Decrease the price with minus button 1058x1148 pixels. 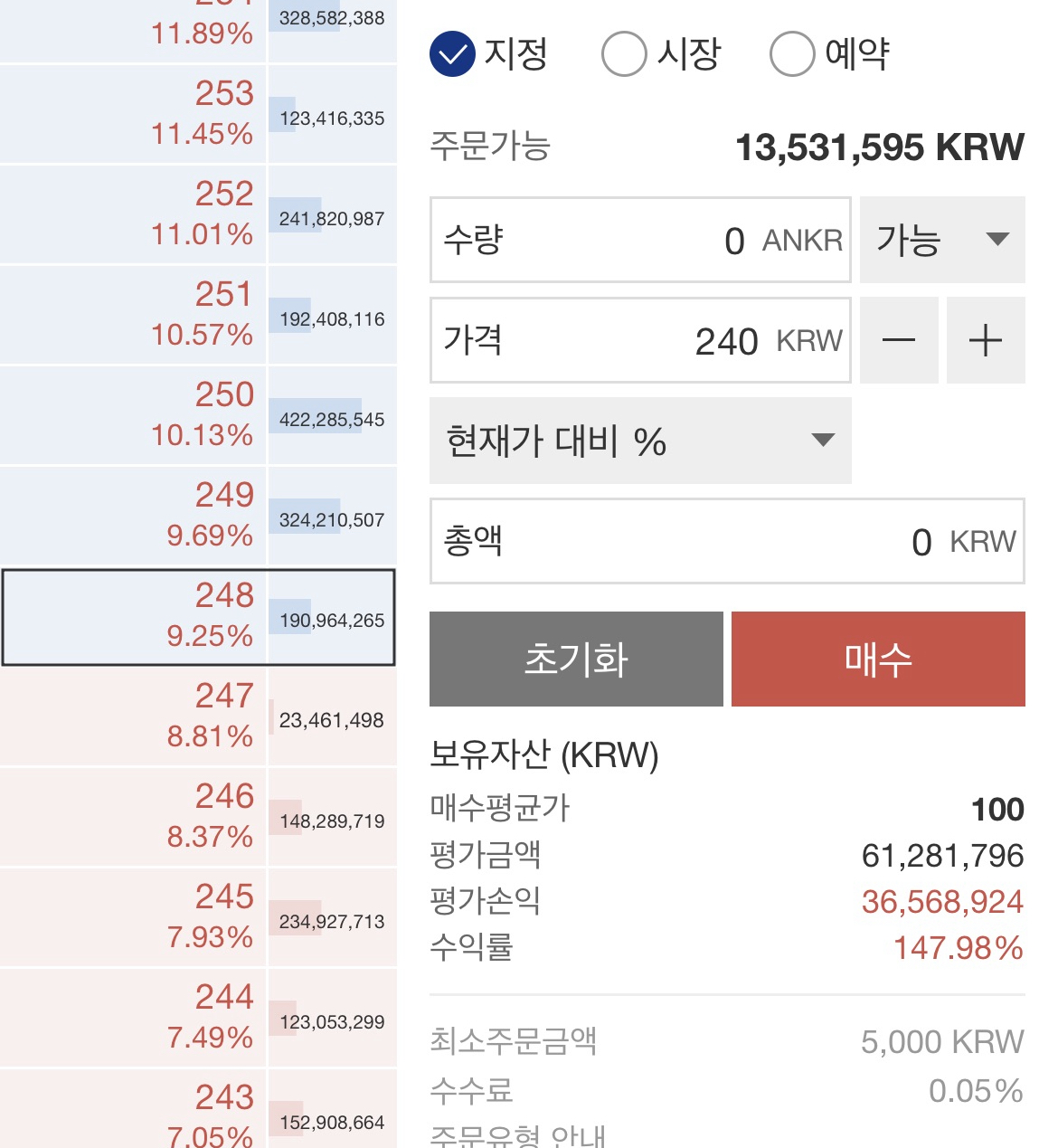coord(899,340)
